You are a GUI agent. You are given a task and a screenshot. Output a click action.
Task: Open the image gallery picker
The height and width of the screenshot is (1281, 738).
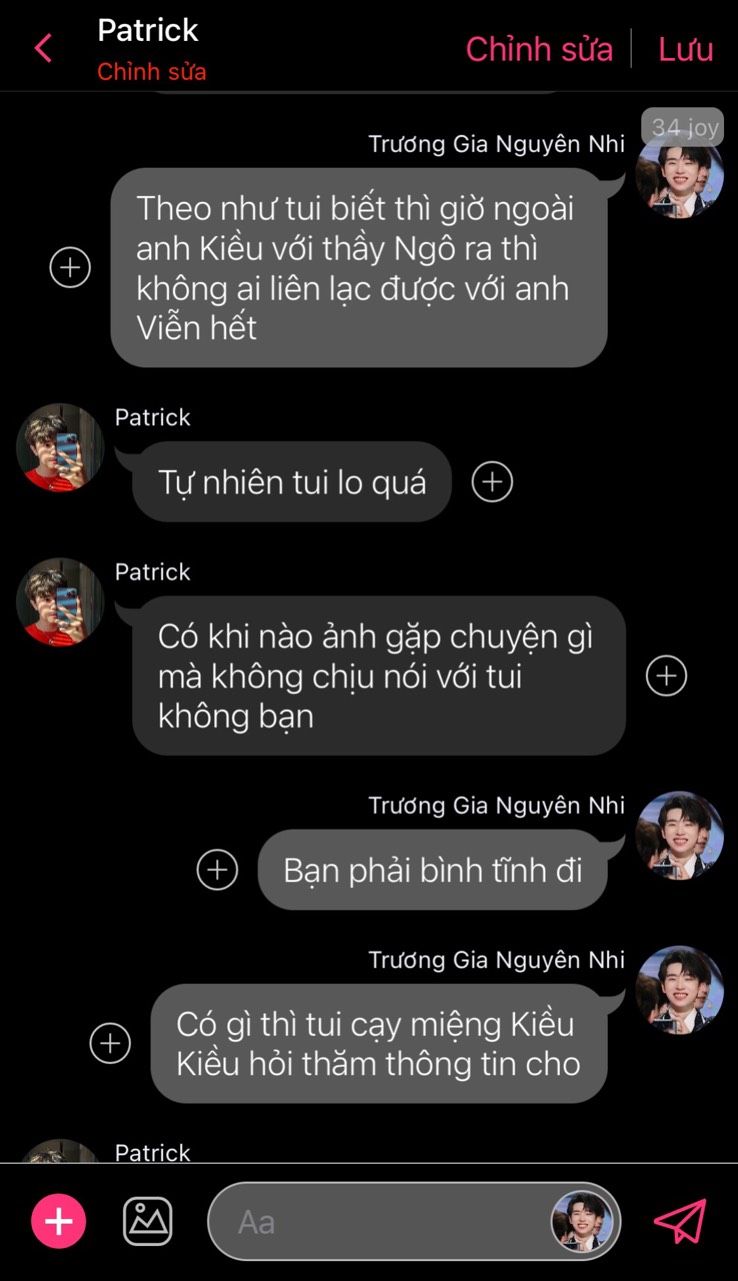pos(148,1221)
